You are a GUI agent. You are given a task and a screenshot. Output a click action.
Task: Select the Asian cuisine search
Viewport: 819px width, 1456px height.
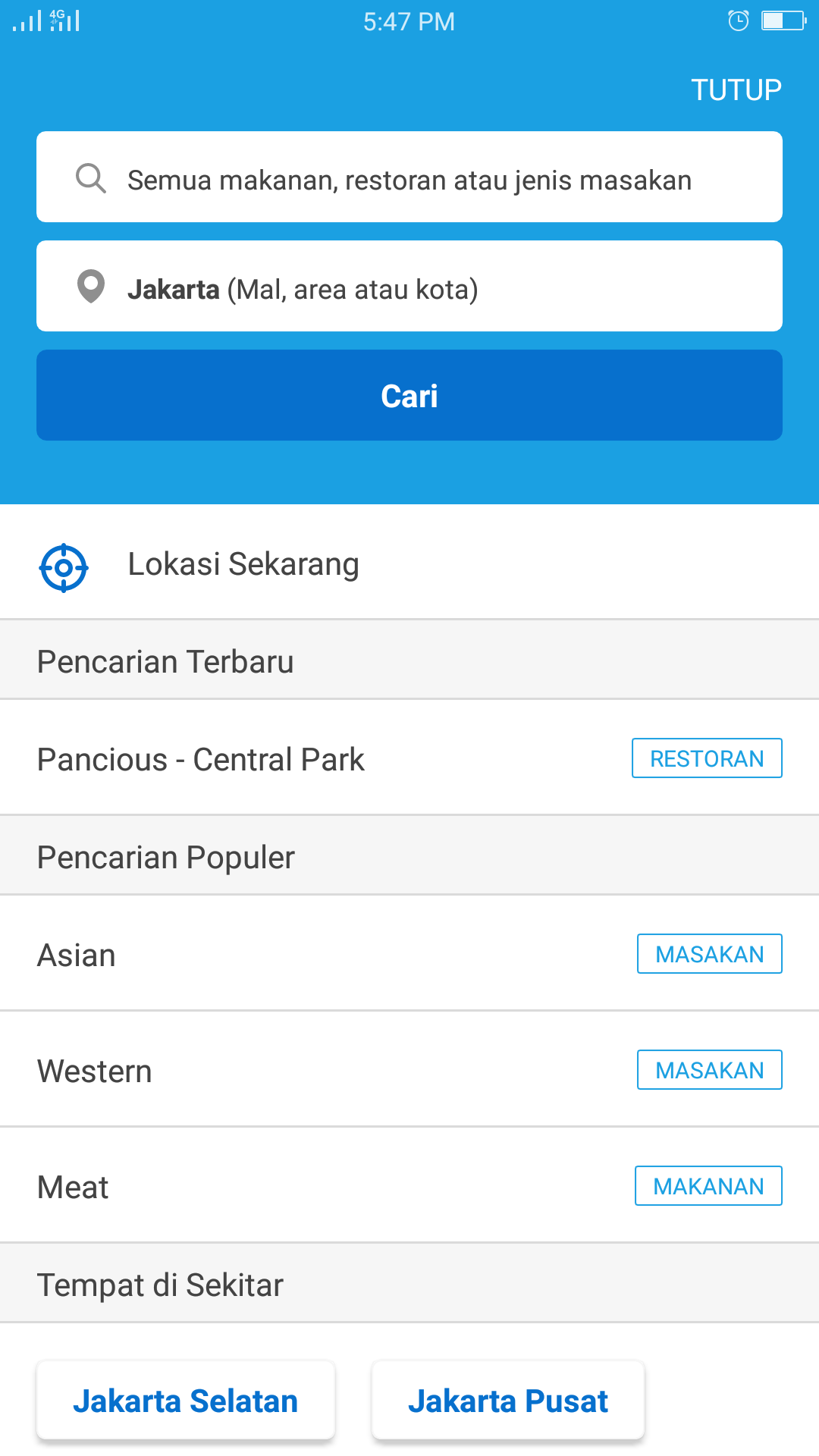coord(409,954)
